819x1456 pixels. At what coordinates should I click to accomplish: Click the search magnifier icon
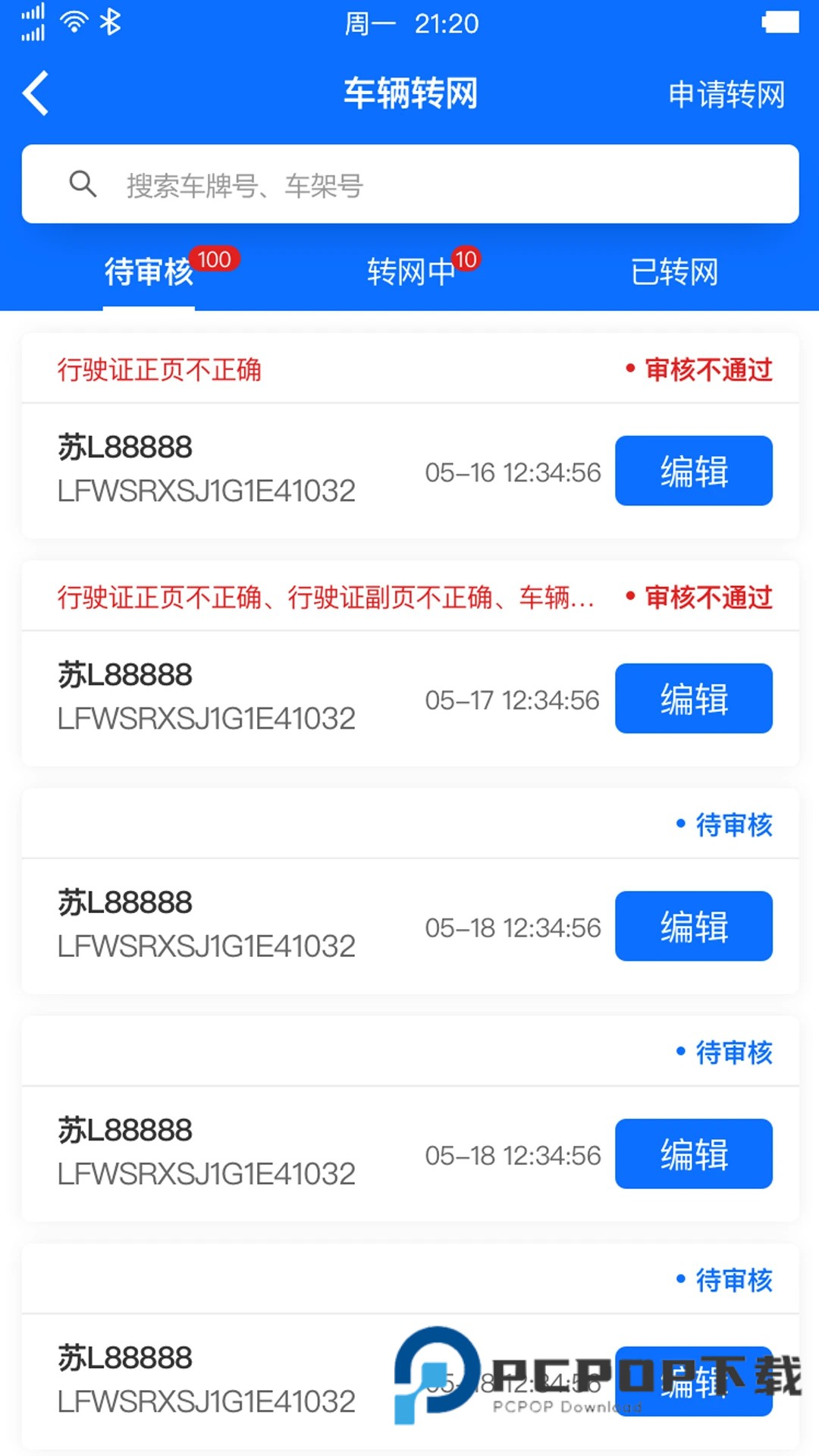click(83, 184)
